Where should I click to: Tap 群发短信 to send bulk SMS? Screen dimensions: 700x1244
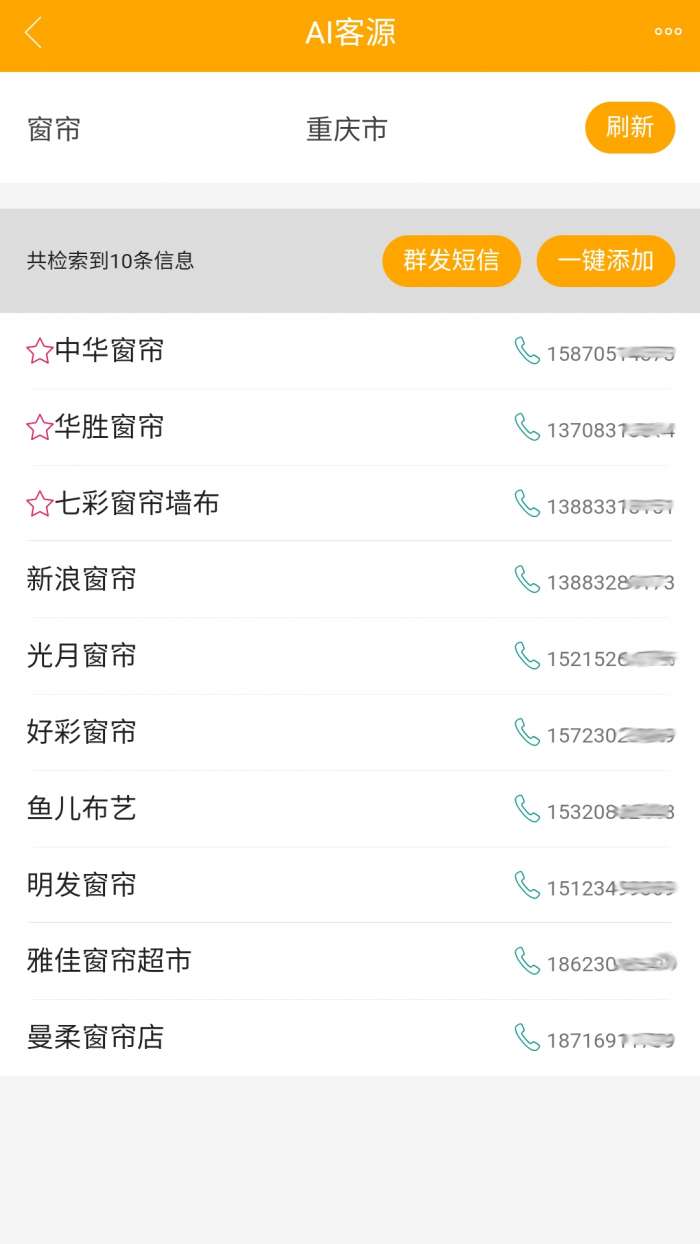tap(451, 261)
